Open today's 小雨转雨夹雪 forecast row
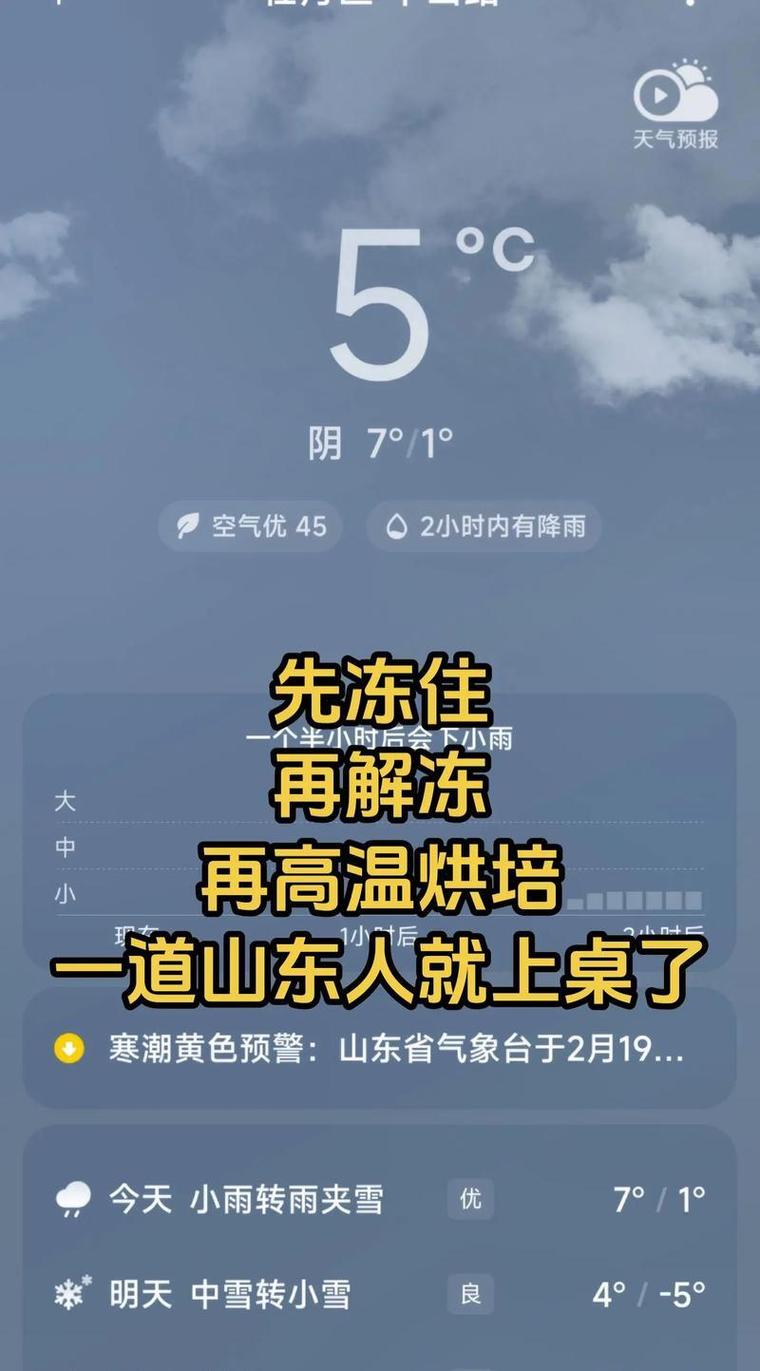Image resolution: width=760 pixels, height=1371 pixels. [380, 1196]
